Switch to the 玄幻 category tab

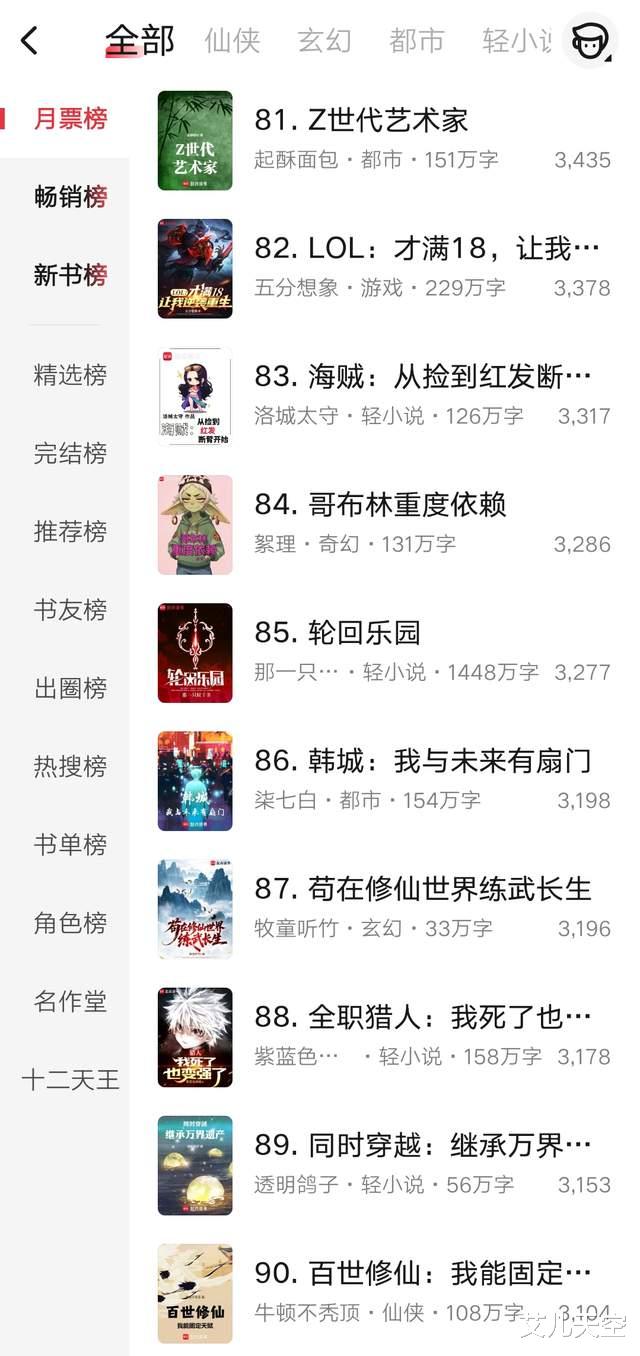click(324, 41)
